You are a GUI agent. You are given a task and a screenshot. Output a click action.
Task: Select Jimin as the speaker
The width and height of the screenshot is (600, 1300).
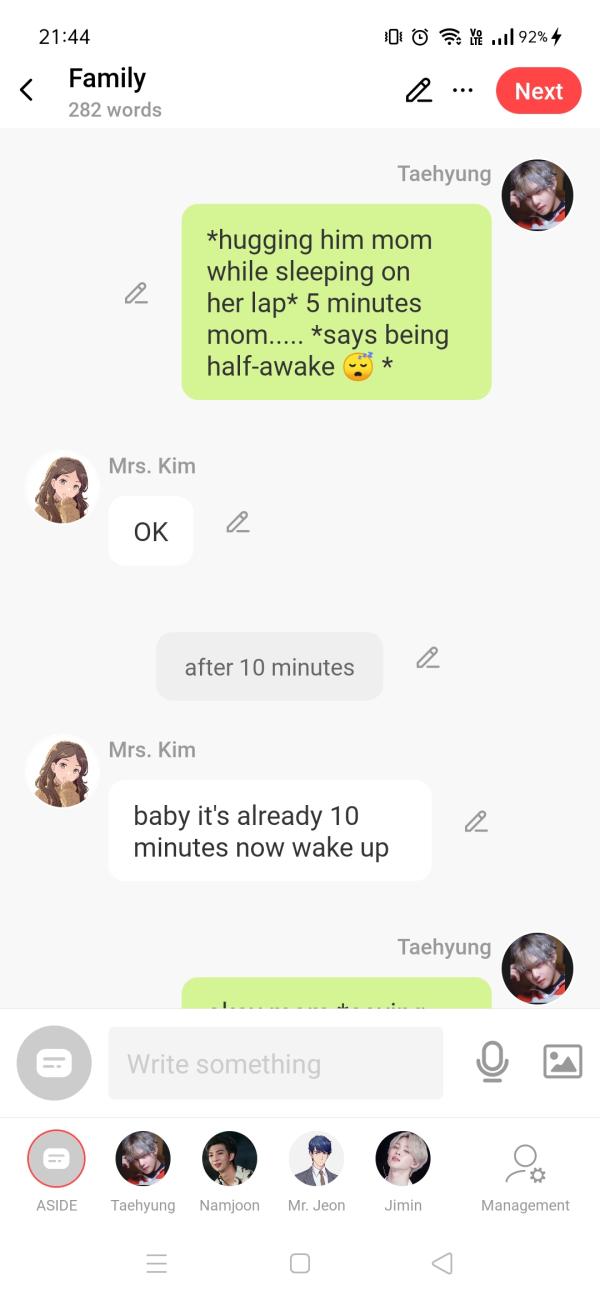[x=403, y=1160]
